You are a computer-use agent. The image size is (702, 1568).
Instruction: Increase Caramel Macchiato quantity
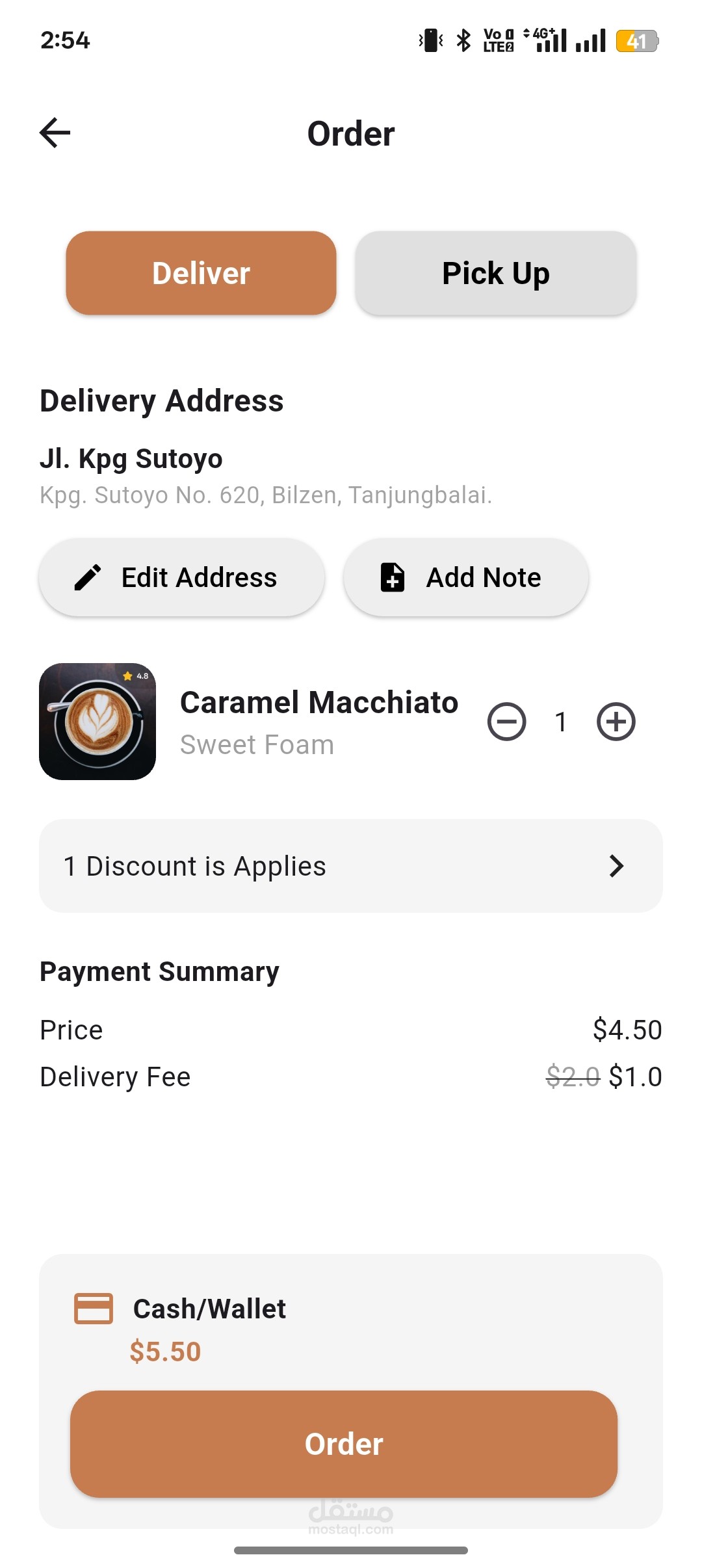pyautogui.click(x=616, y=722)
